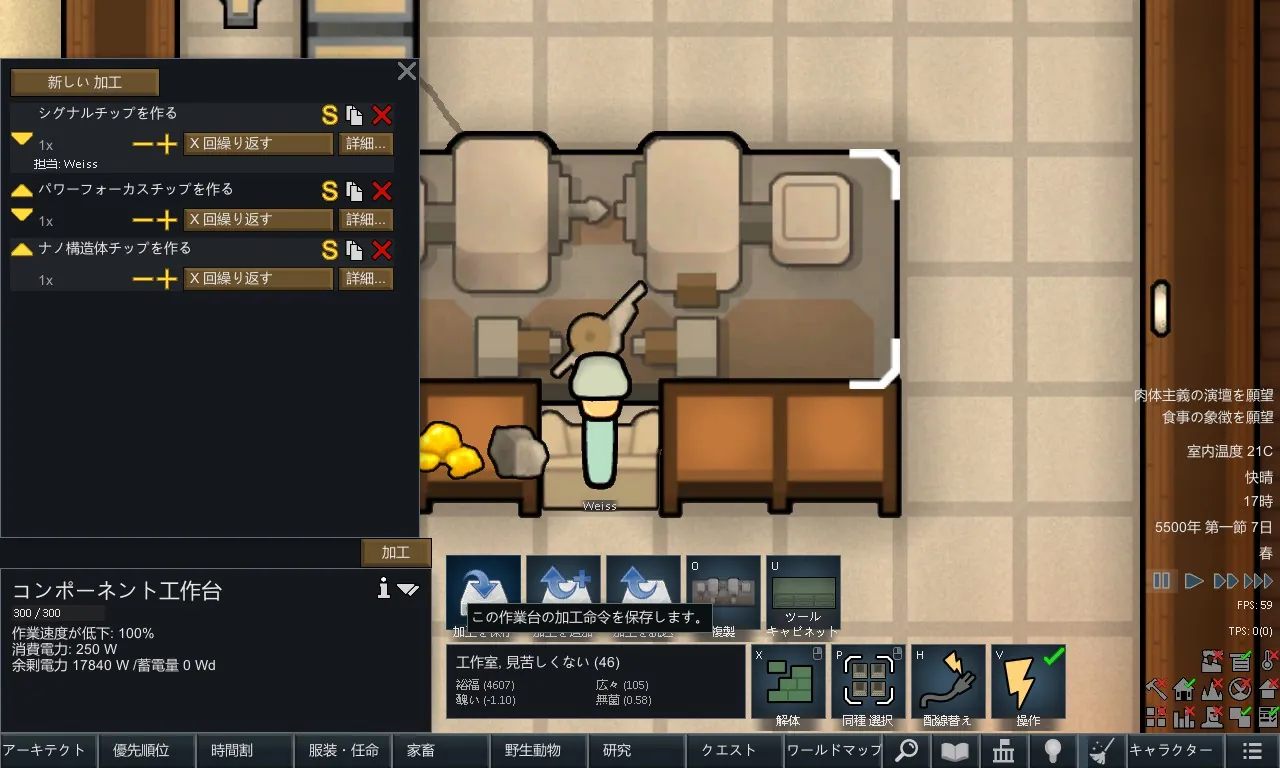The image size is (1280, 768).
Task: Suspend the ナノ構造体チップを作る bill
Action: coord(329,250)
